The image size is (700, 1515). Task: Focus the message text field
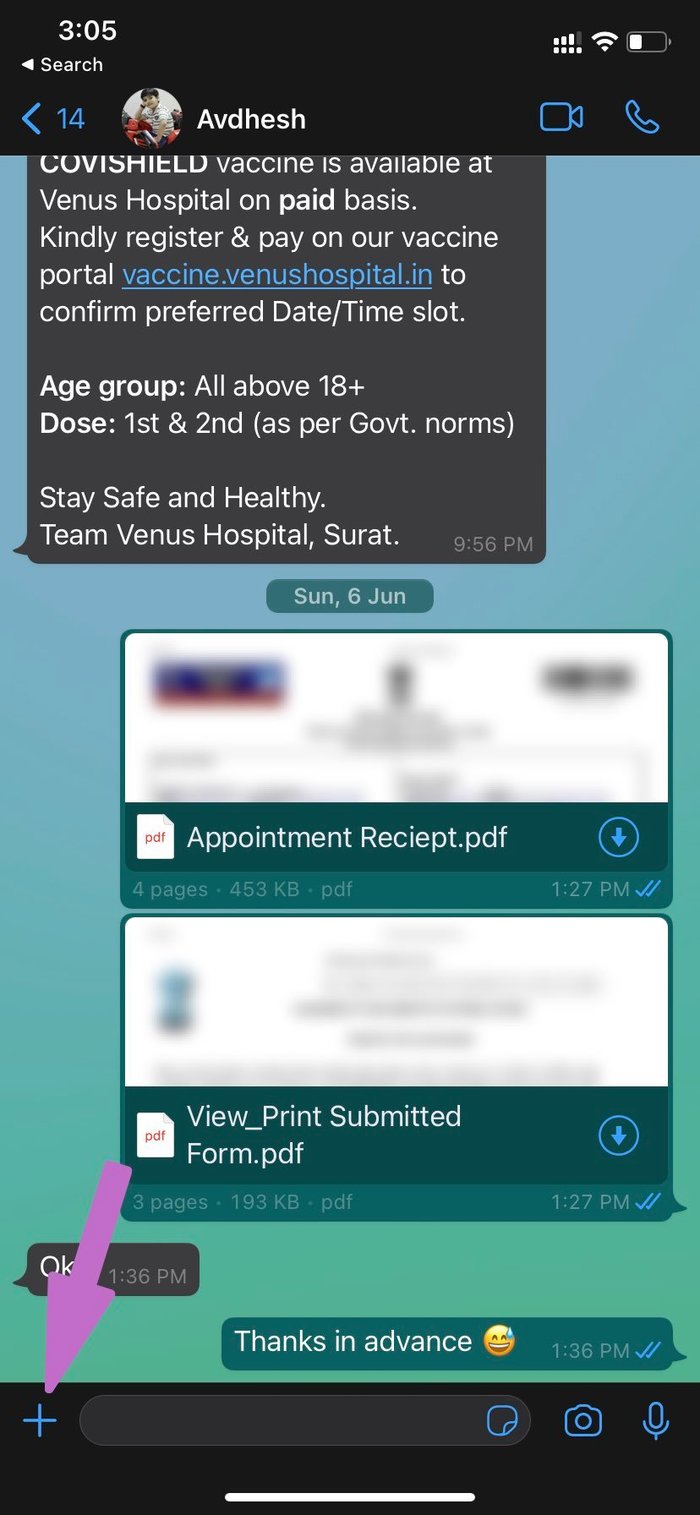[x=280, y=1420]
